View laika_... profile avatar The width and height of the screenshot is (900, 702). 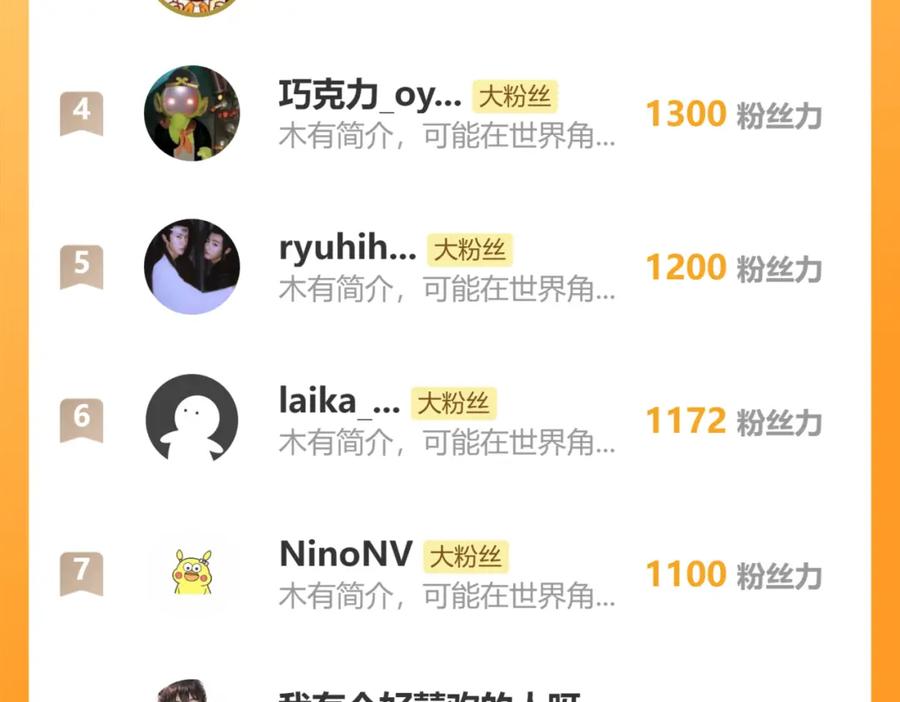tap(192, 420)
